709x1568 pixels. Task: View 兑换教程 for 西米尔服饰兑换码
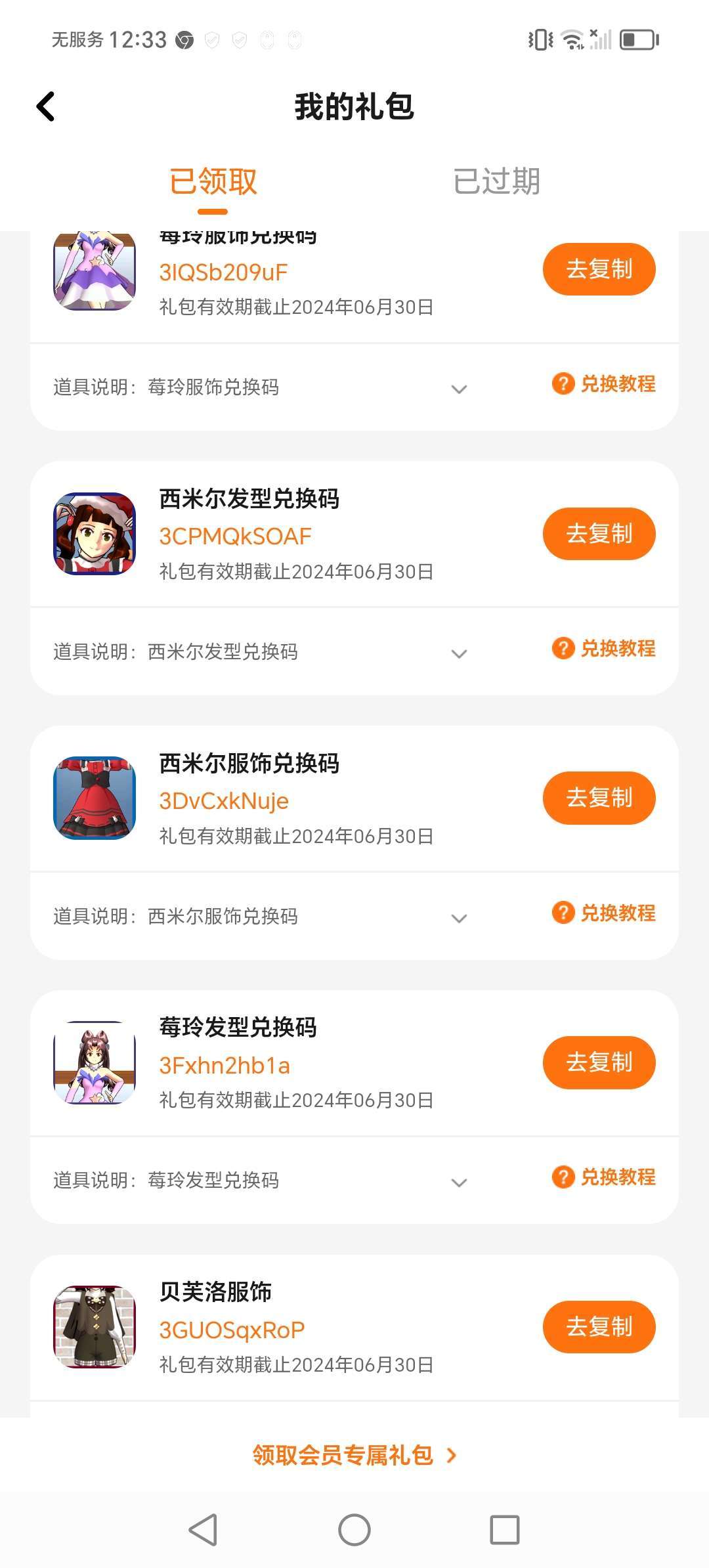point(604,913)
